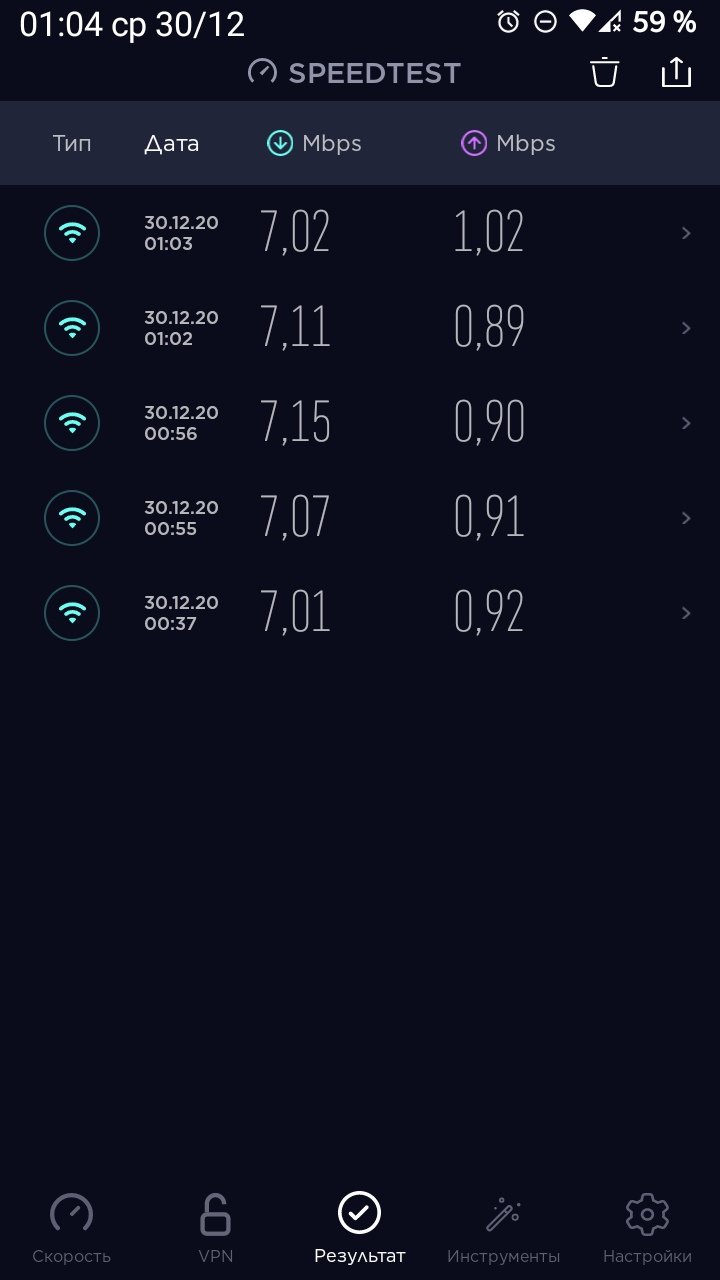720x1280 pixels.
Task: Sort by download Mbps column
Action: pos(314,143)
